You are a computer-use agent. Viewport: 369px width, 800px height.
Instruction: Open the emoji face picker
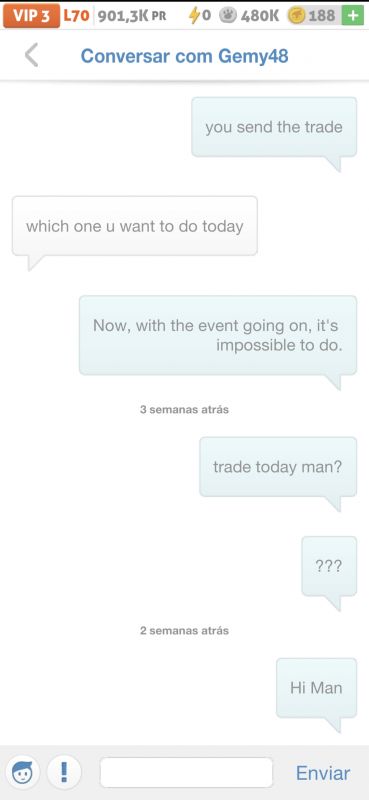click(22, 773)
